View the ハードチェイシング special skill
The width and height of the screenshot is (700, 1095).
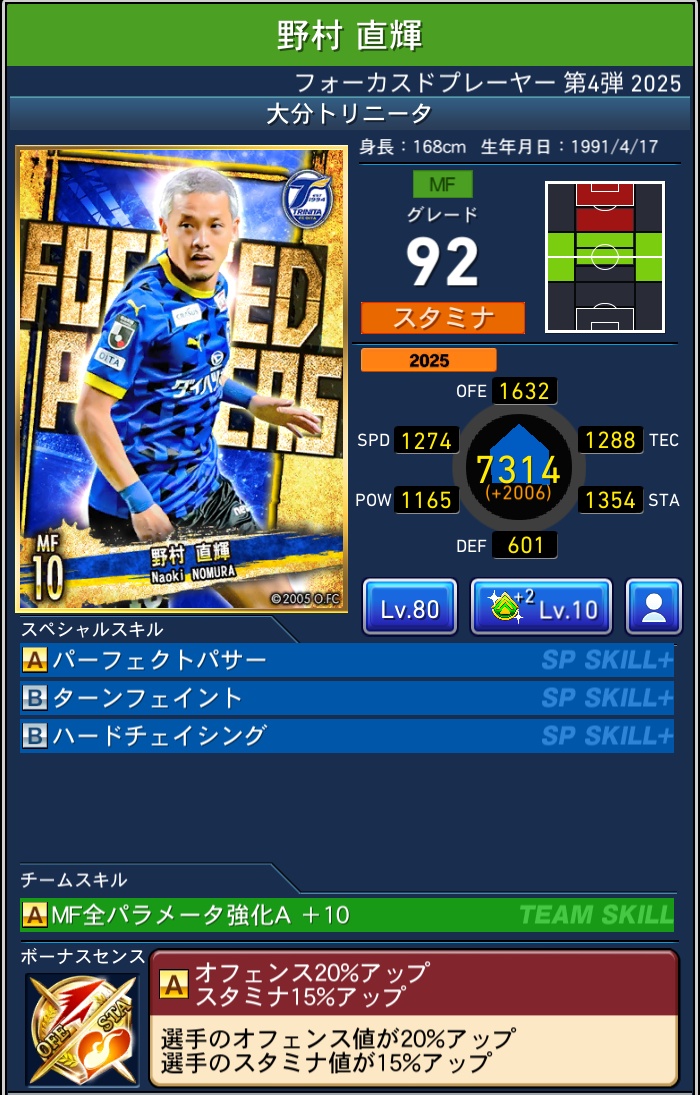[346, 735]
